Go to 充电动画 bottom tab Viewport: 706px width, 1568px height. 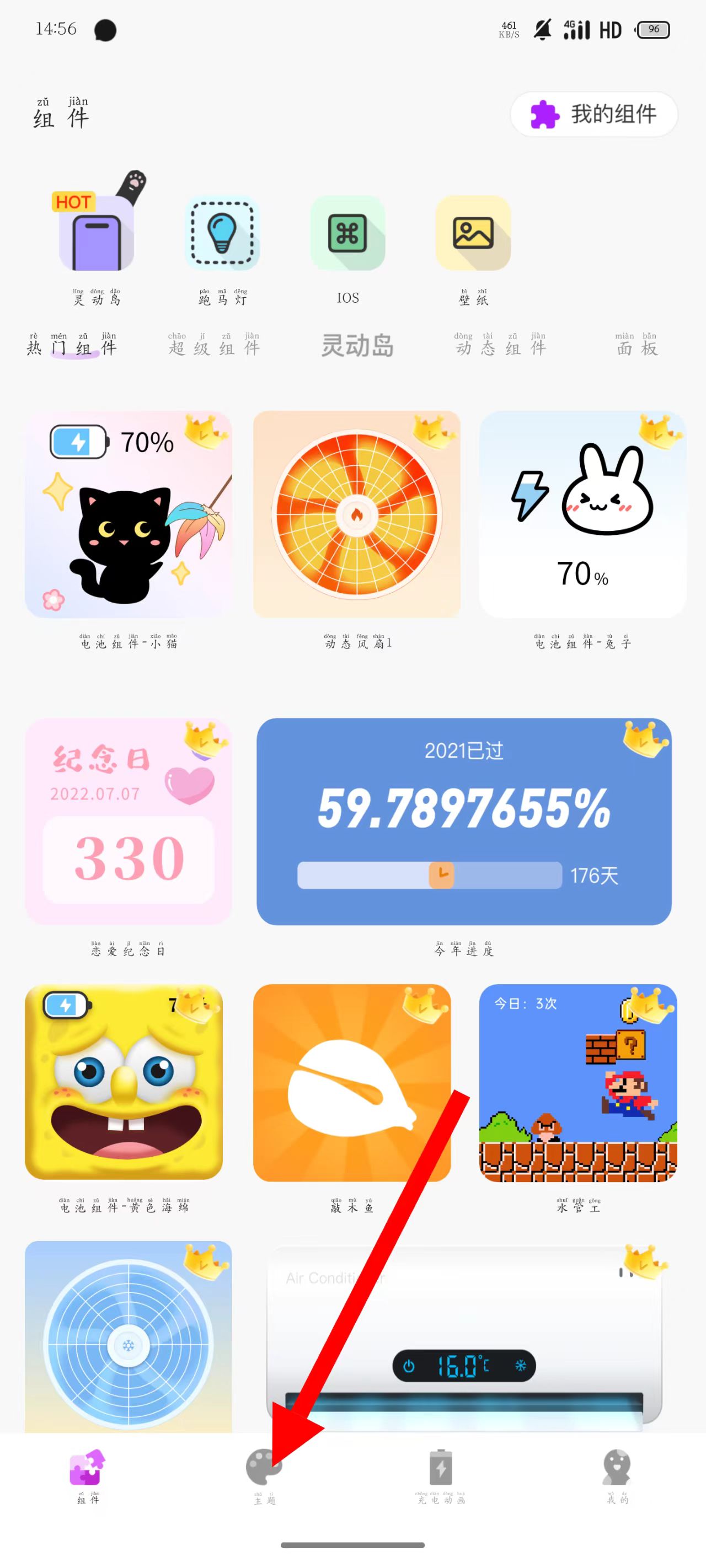441,1476
